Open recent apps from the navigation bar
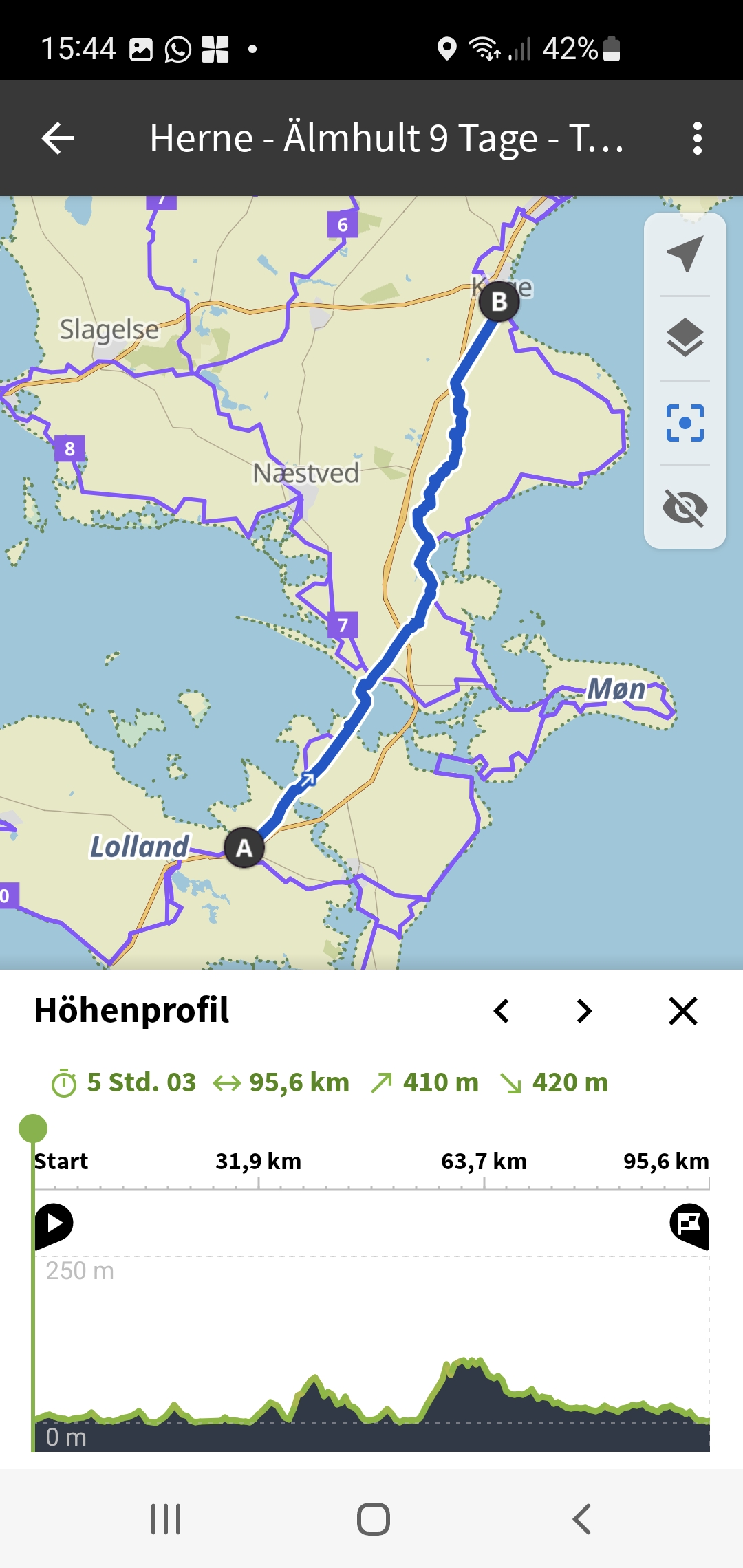The image size is (743, 1568). (166, 1519)
